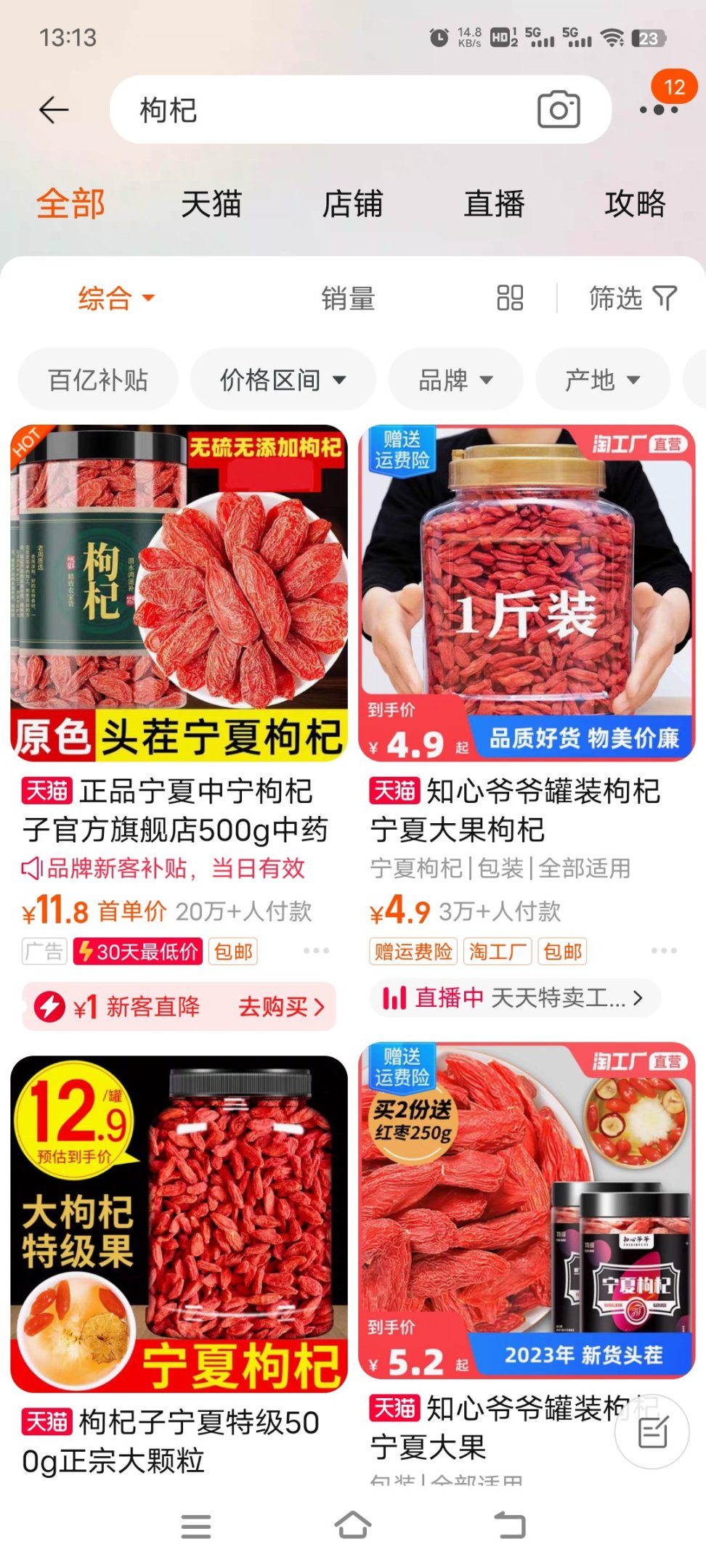Expand the 综合 sort dropdown
This screenshot has width=706, height=1568.
[x=116, y=298]
